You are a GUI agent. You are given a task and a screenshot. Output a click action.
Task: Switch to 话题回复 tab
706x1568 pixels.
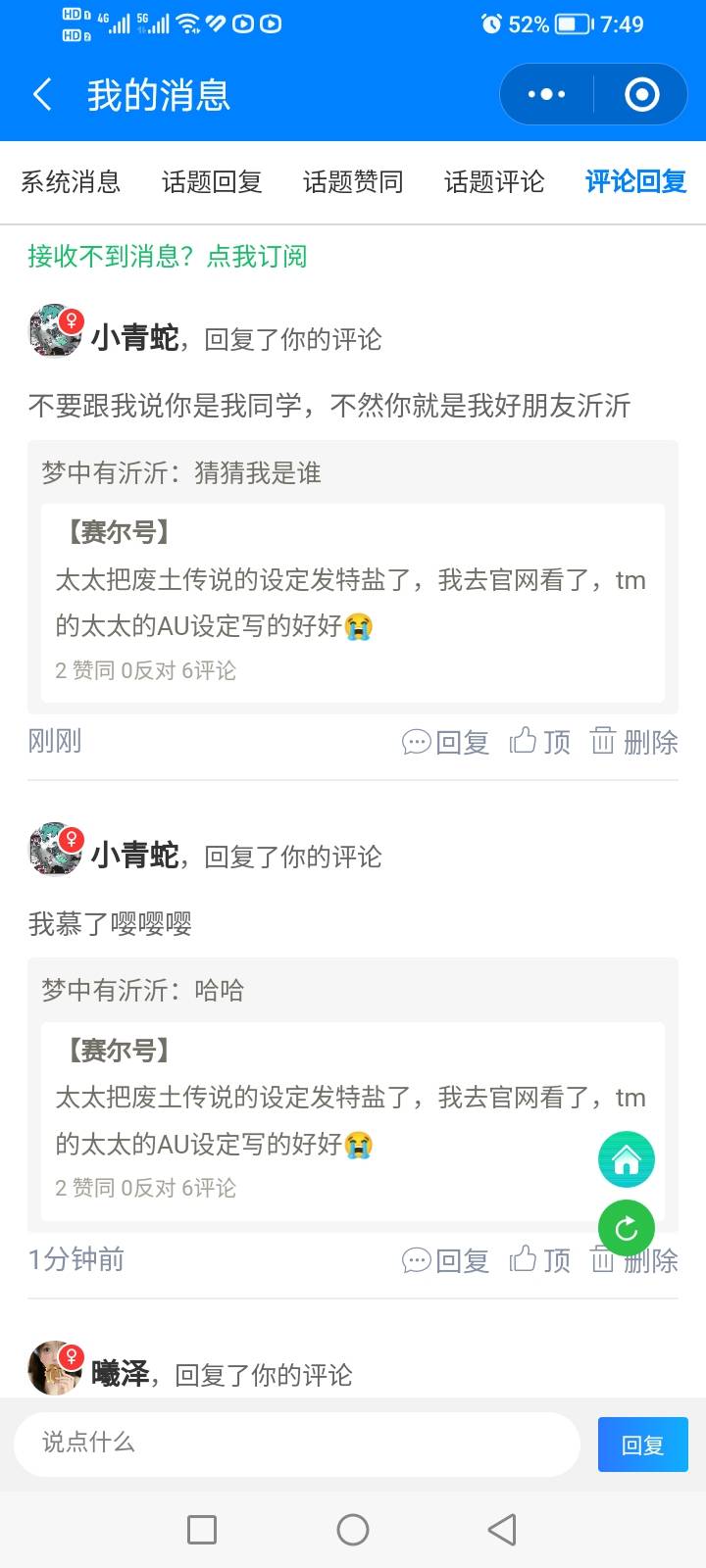pyautogui.click(x=212, y=182)
